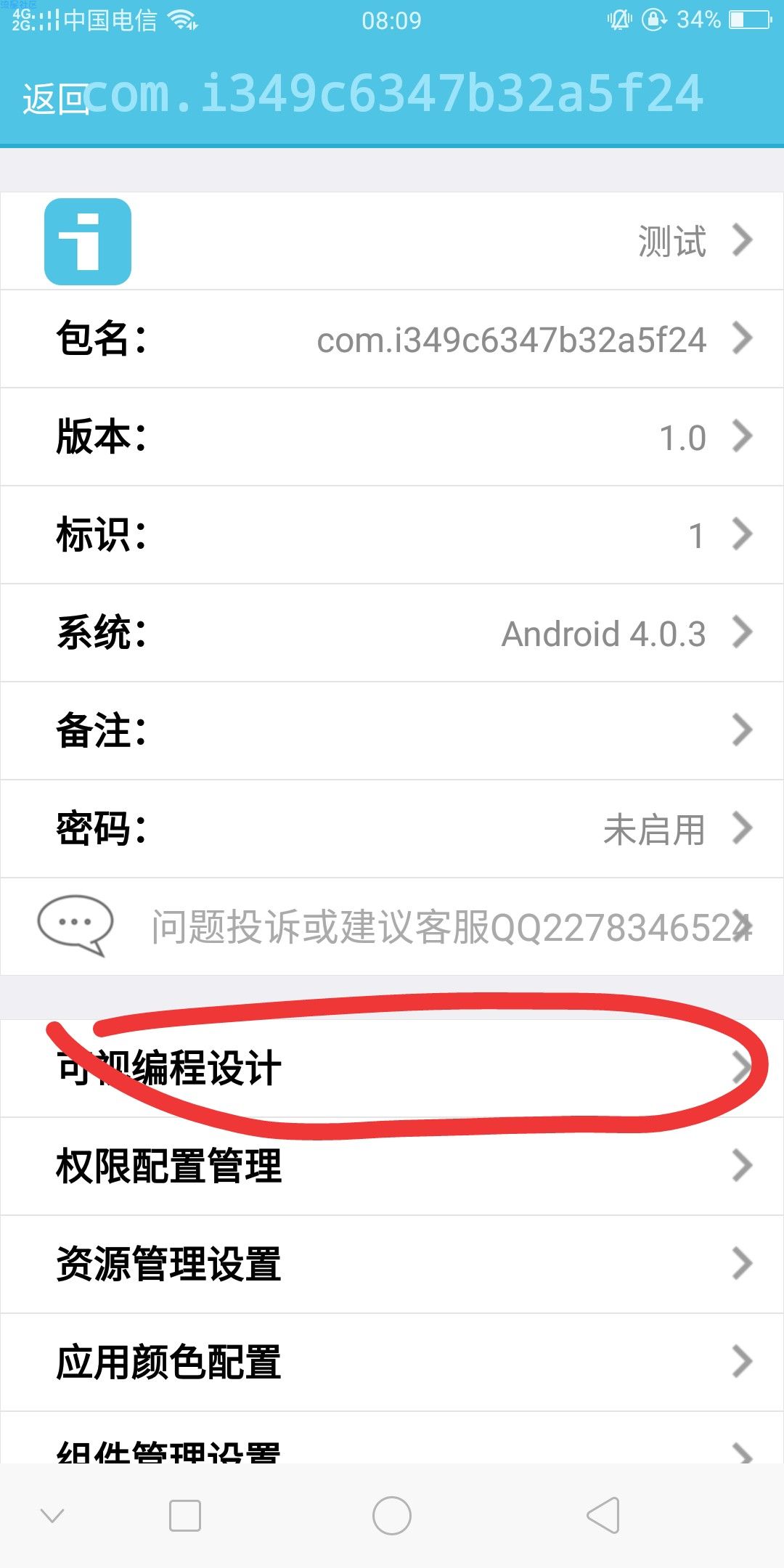This screenshot has width=784, height=1568.
Task: Edit the 包名 package name row
Action: point(392,339)
